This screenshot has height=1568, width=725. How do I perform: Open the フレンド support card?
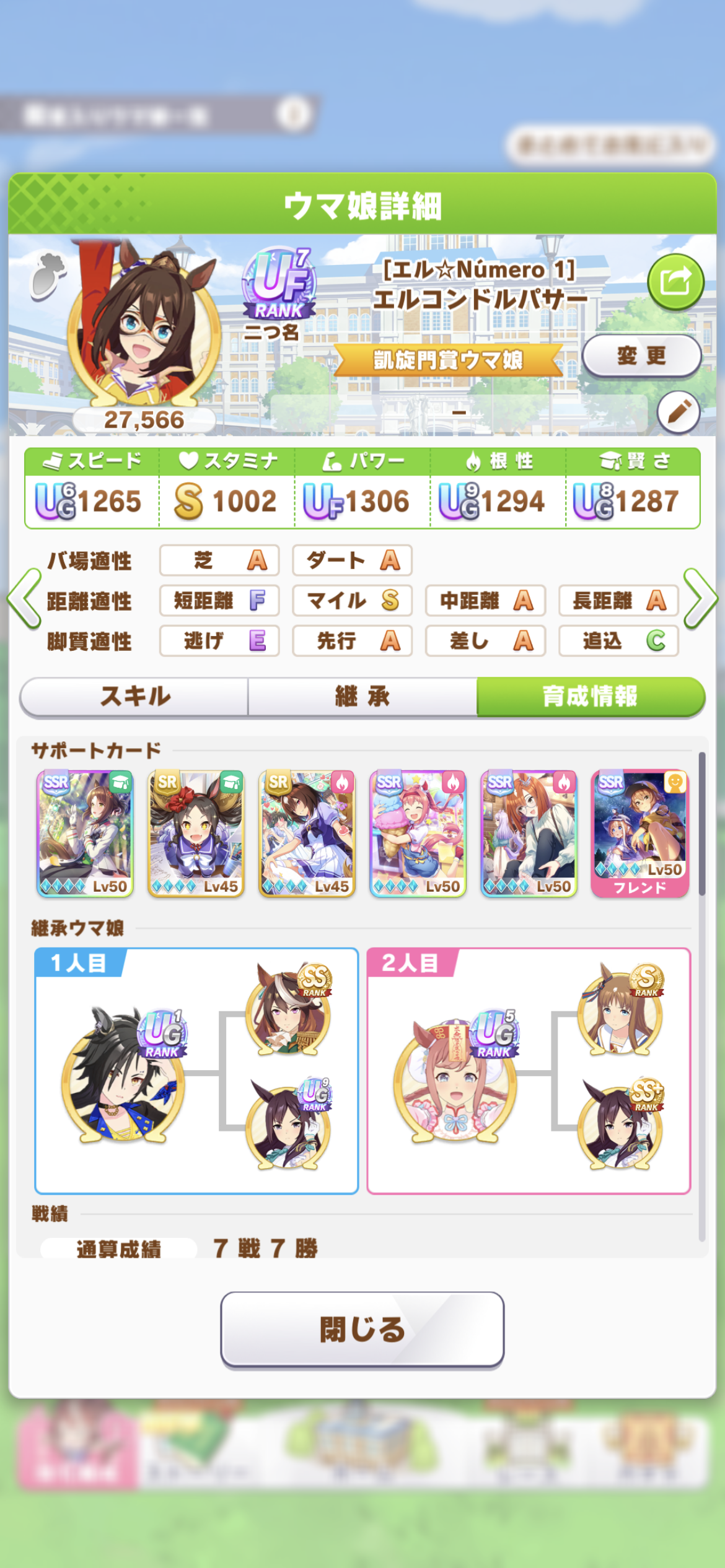pos(639,833)
